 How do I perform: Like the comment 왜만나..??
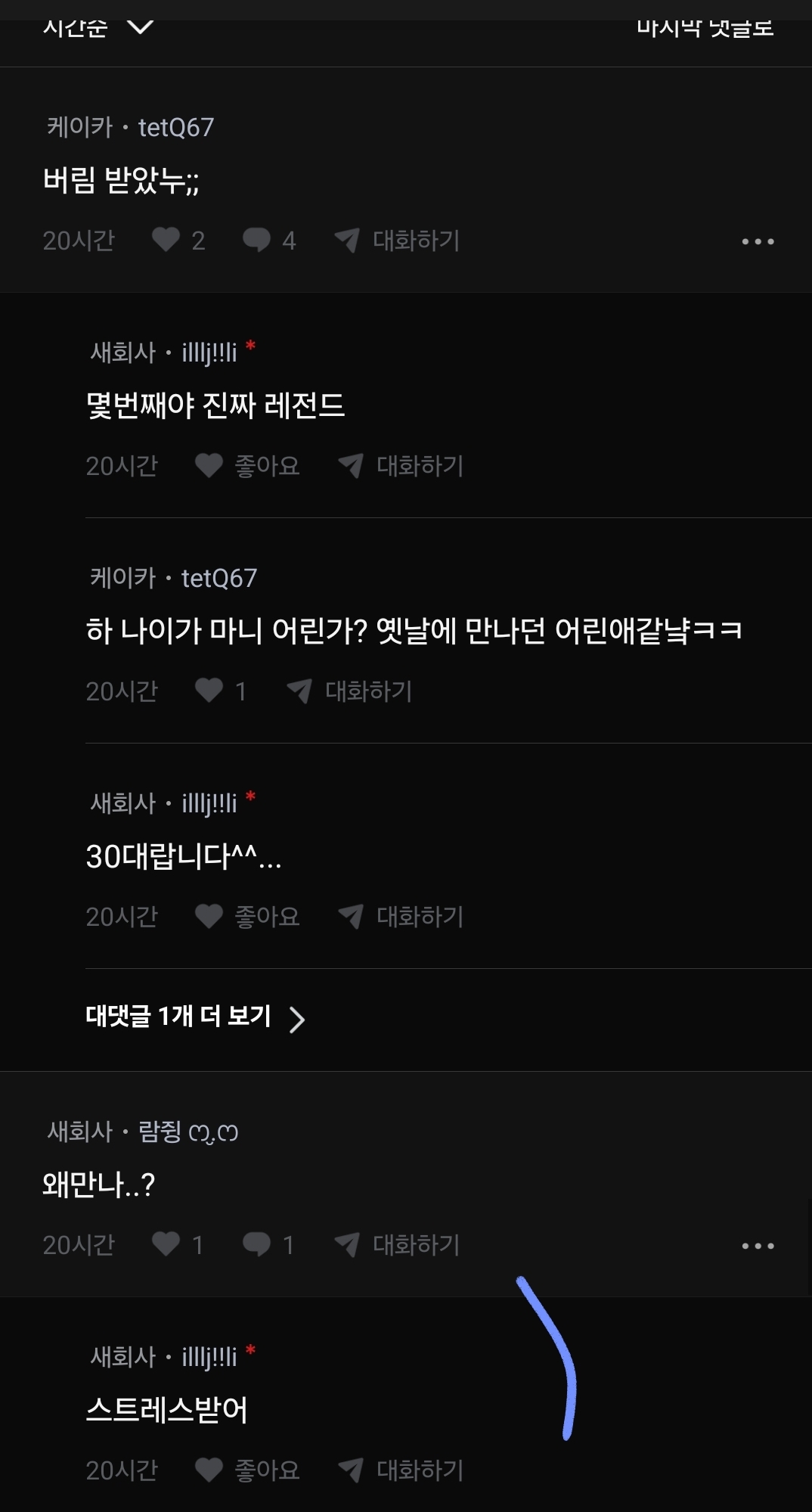(166, 1244)
